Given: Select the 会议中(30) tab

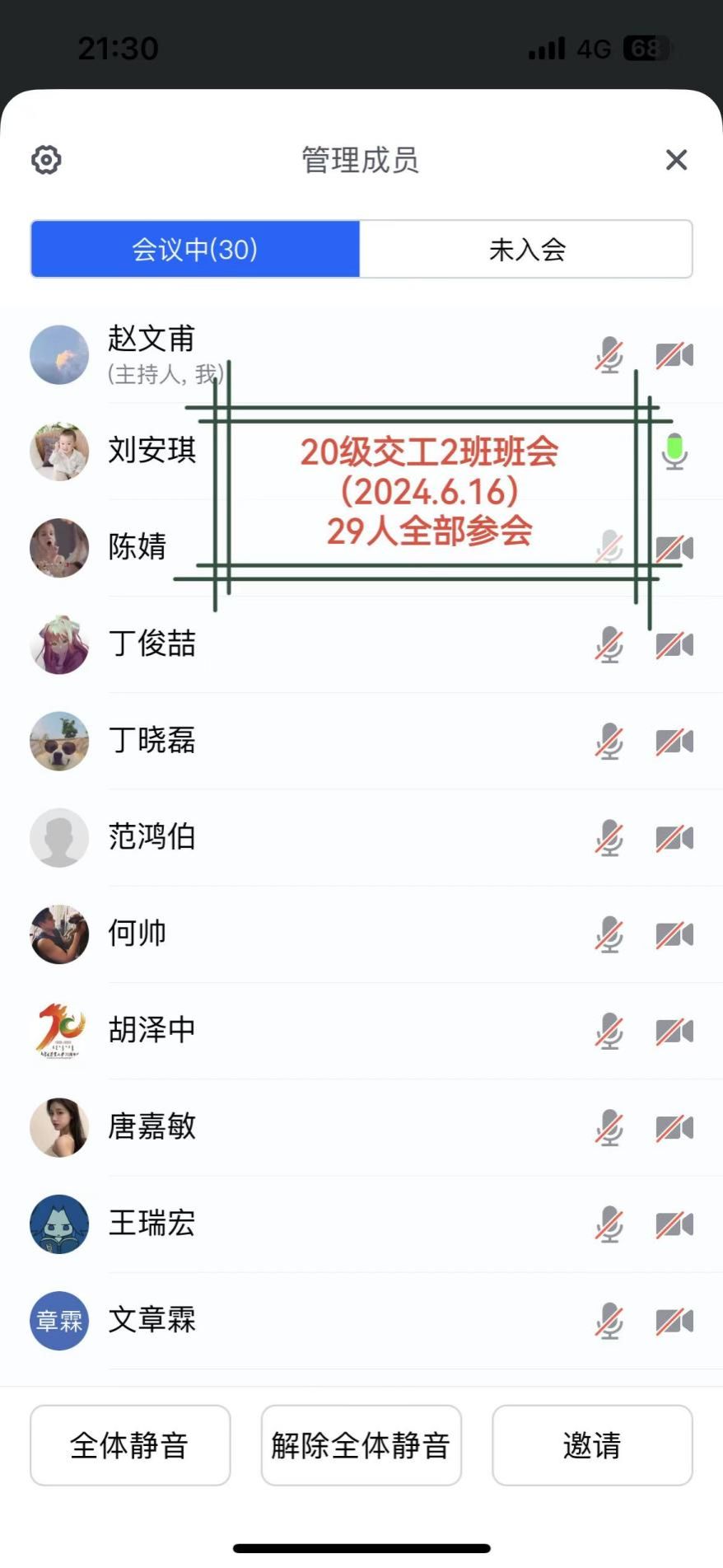Looking at the screenshot, I should pos(195,249).
